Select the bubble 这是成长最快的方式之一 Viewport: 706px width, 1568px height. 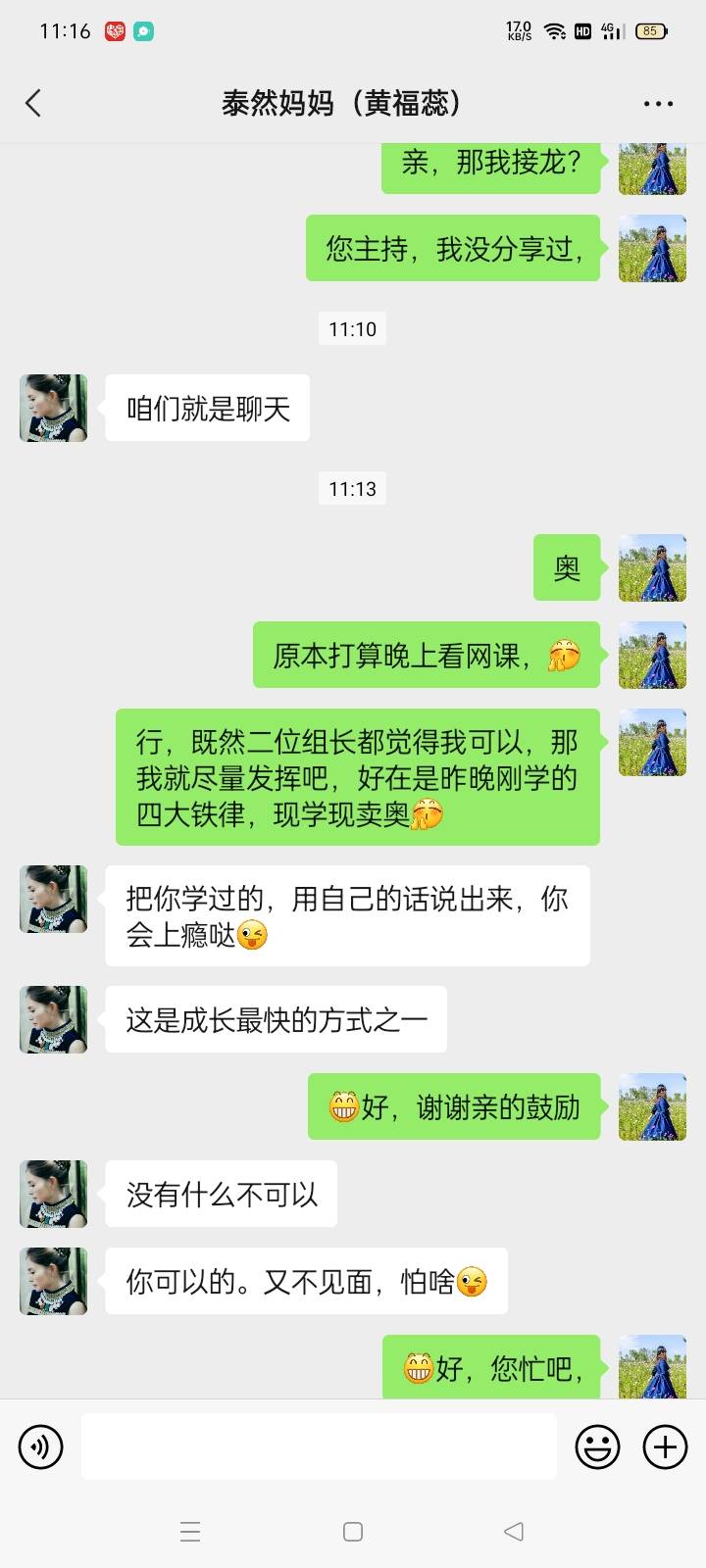[x=276, y=1019]
